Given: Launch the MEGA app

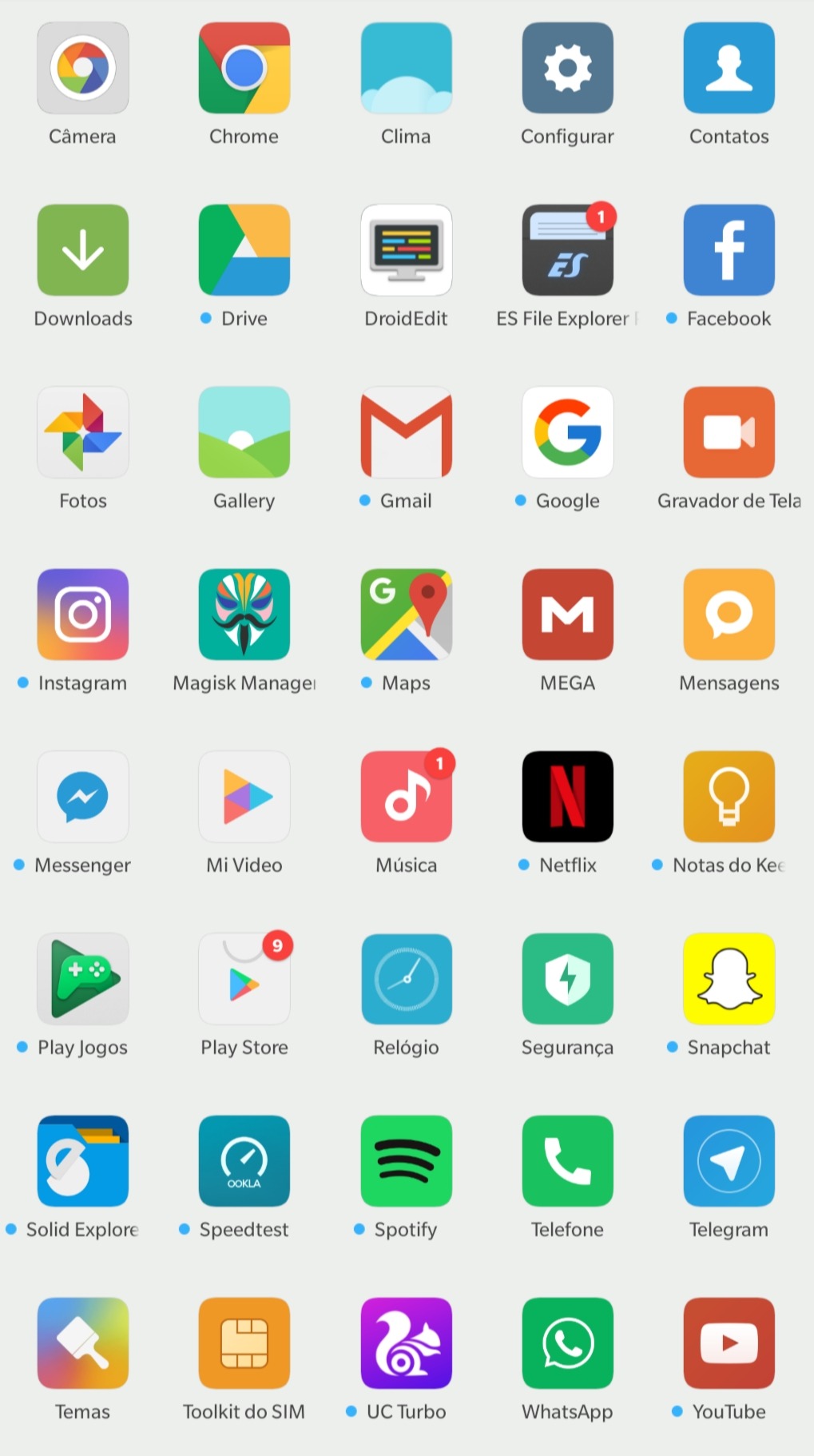Looking at the screenshot, I should [x=567, y=615].
